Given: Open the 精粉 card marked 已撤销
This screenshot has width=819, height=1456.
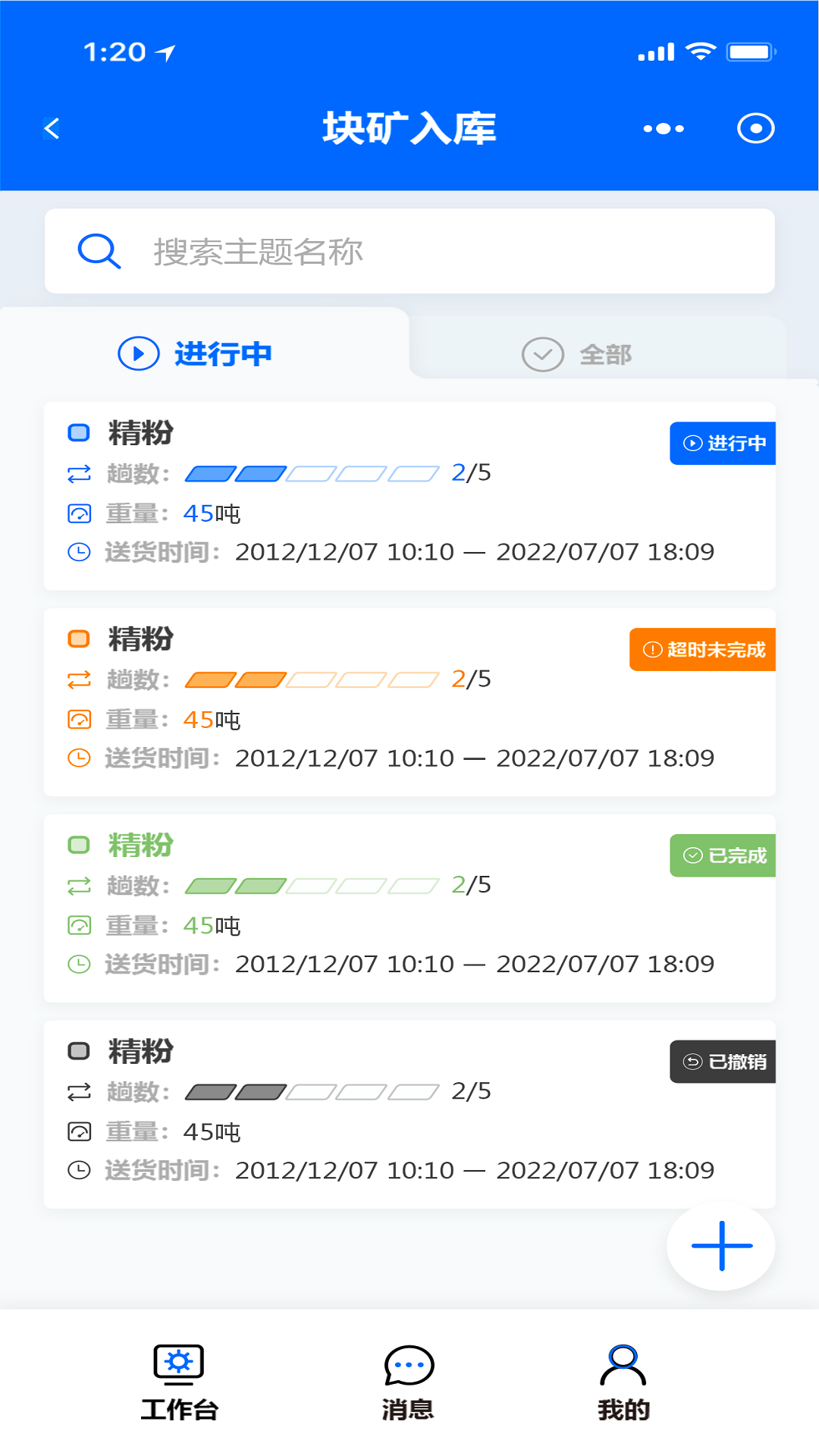Looking at the screenshot, I should [x=409, y=1114].
